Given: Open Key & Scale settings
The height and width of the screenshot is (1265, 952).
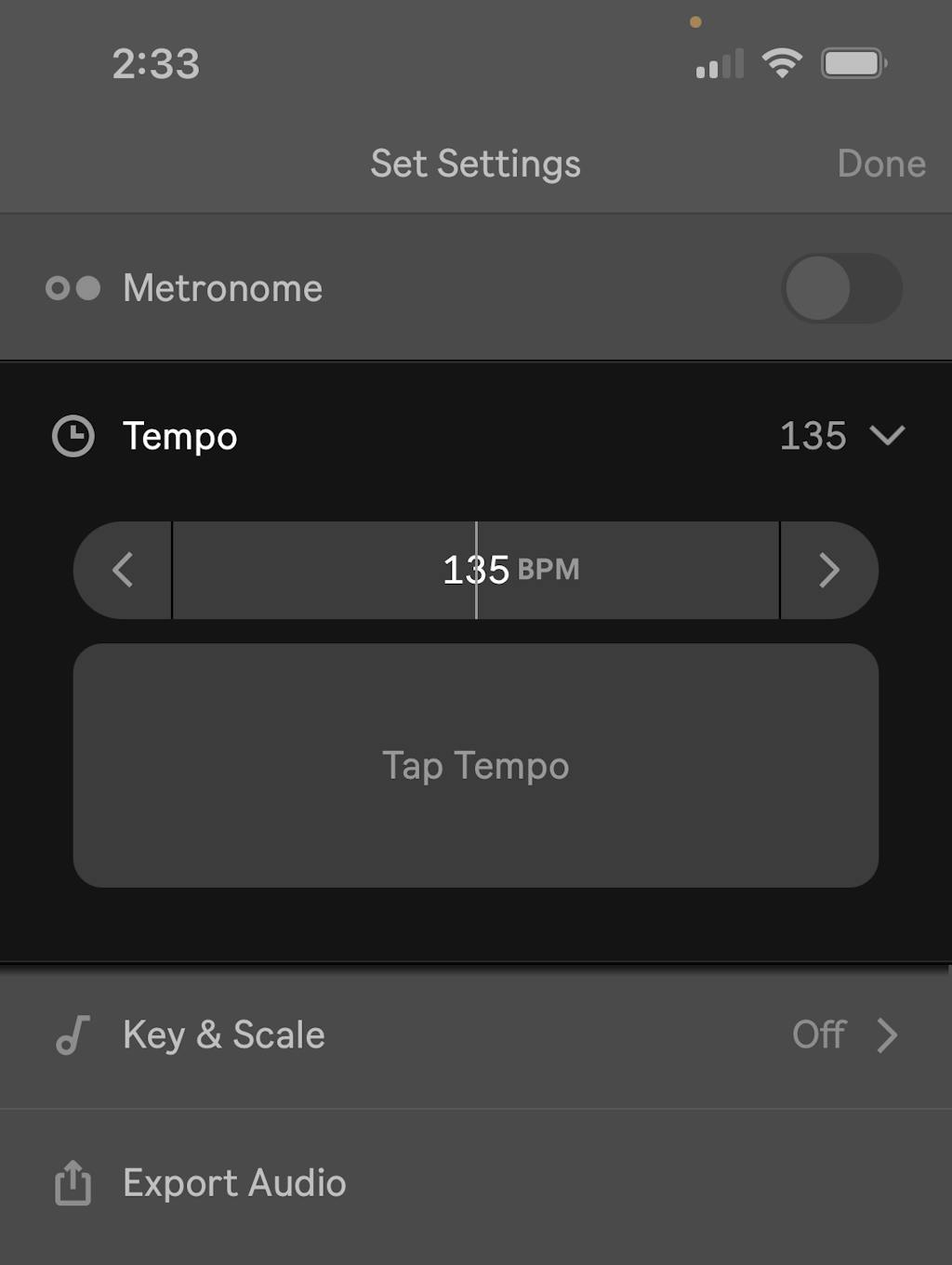Looking at the screenshot, I should point(476,1035).
